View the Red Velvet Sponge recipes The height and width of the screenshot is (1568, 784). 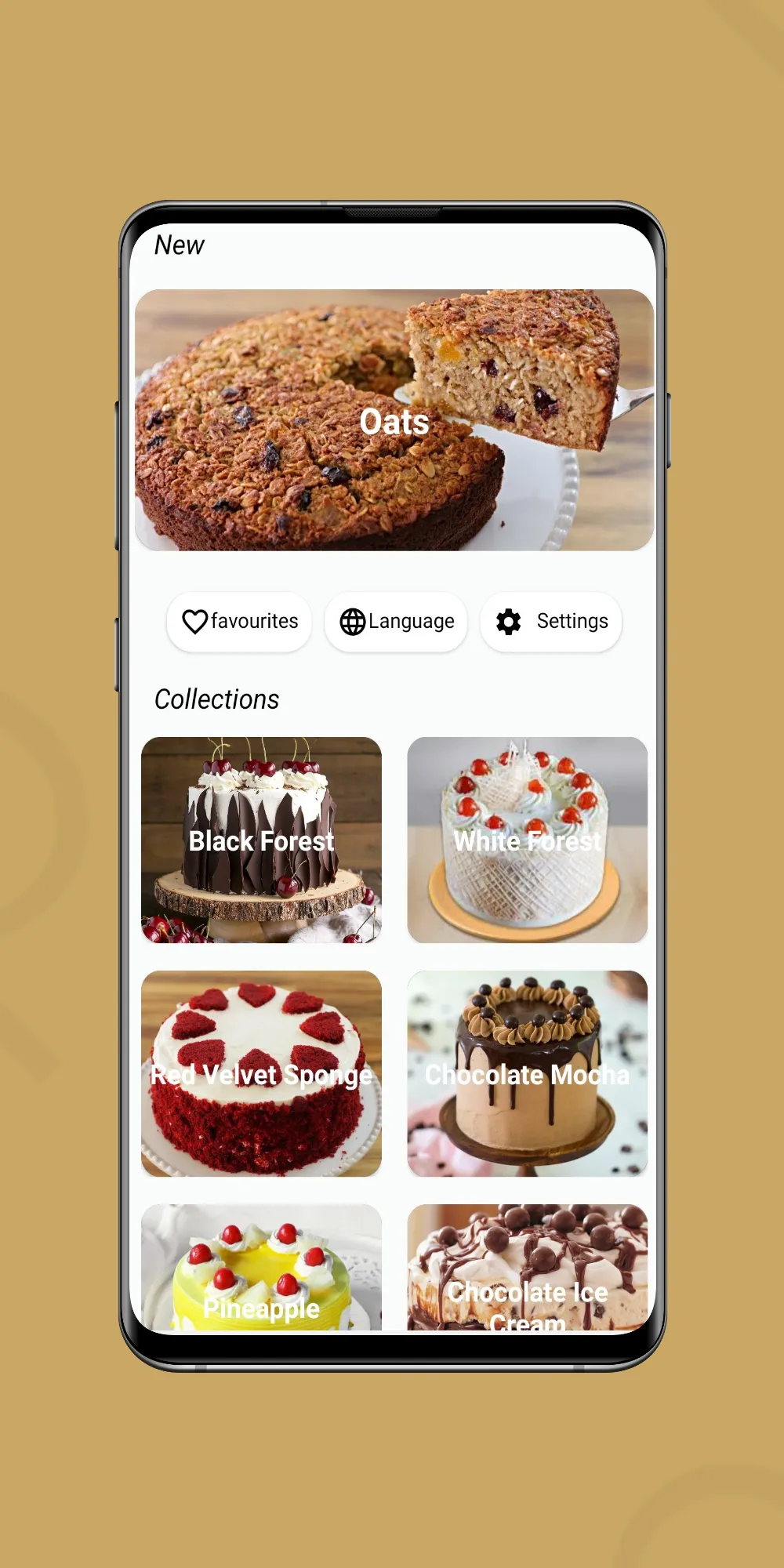click(261, 1073)
